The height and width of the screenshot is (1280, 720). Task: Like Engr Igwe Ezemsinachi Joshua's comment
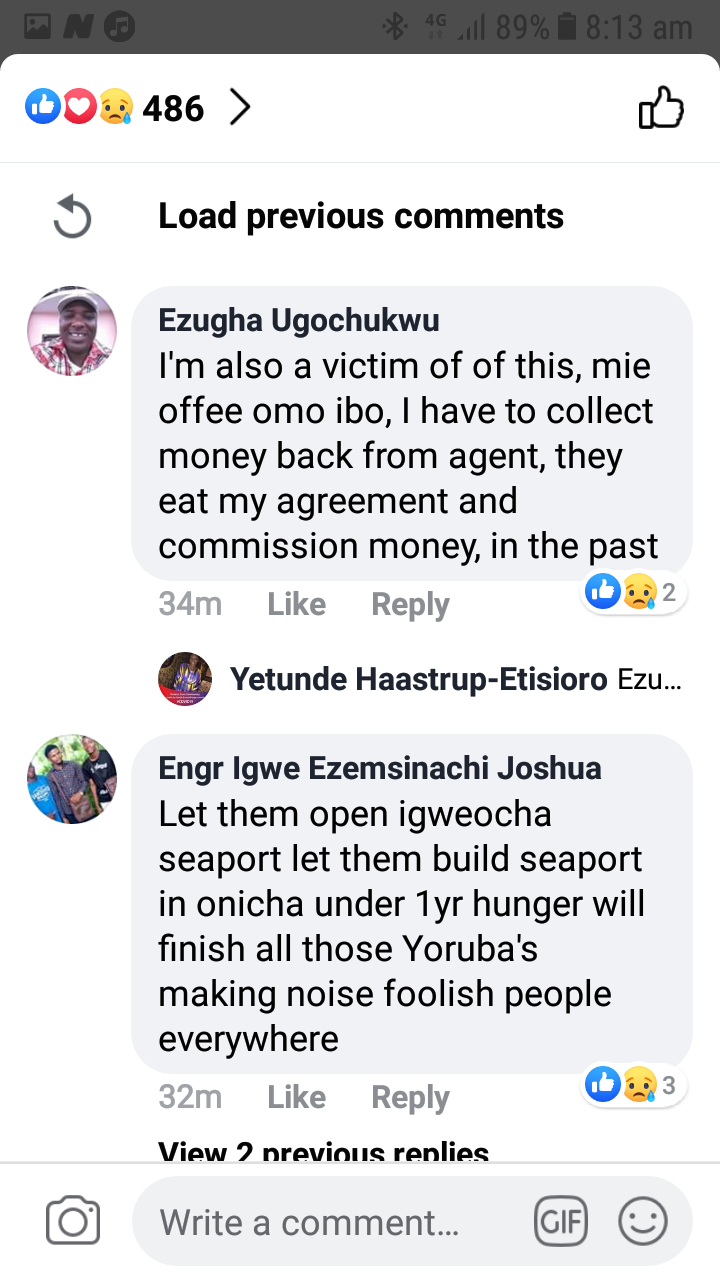[x=296, y=1097]
